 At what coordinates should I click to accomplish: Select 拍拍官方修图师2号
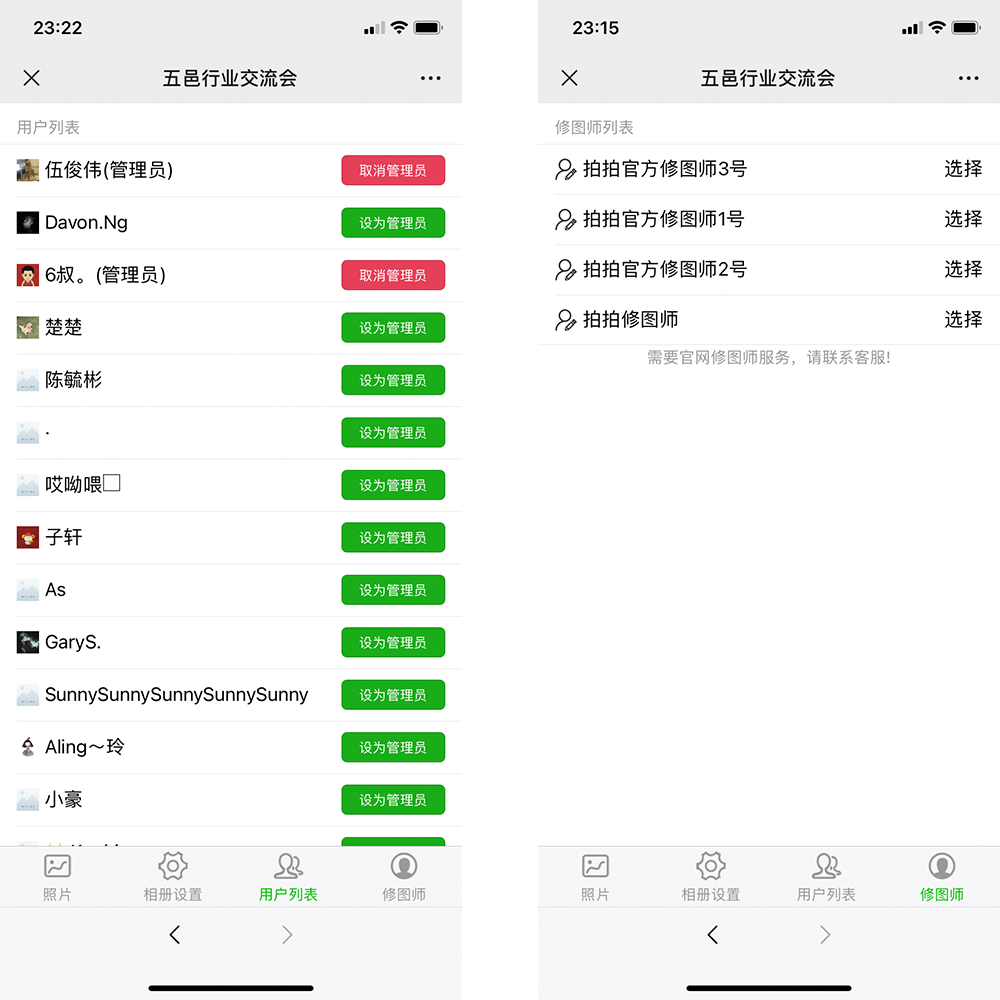(x=962, y=269)
